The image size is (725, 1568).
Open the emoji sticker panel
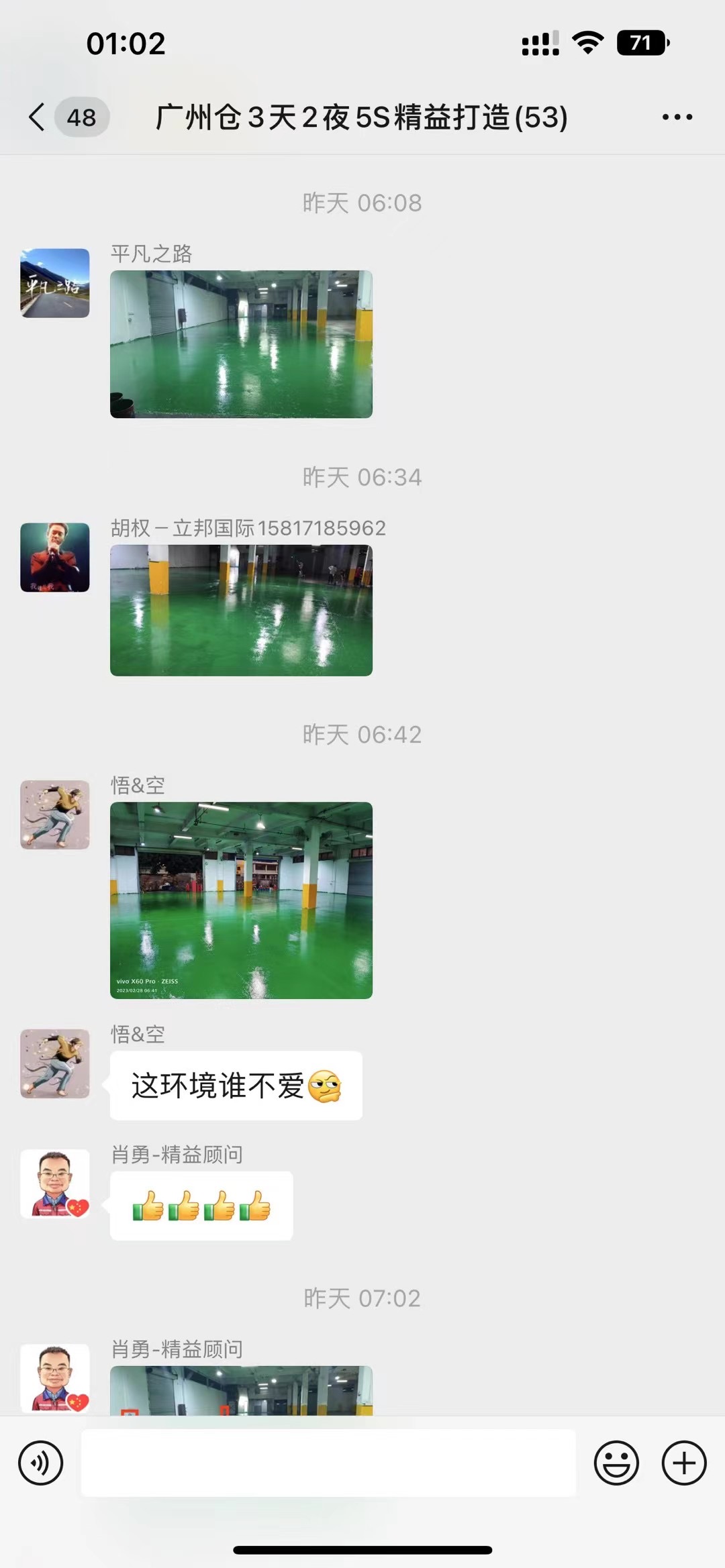tap(616, 1463)
